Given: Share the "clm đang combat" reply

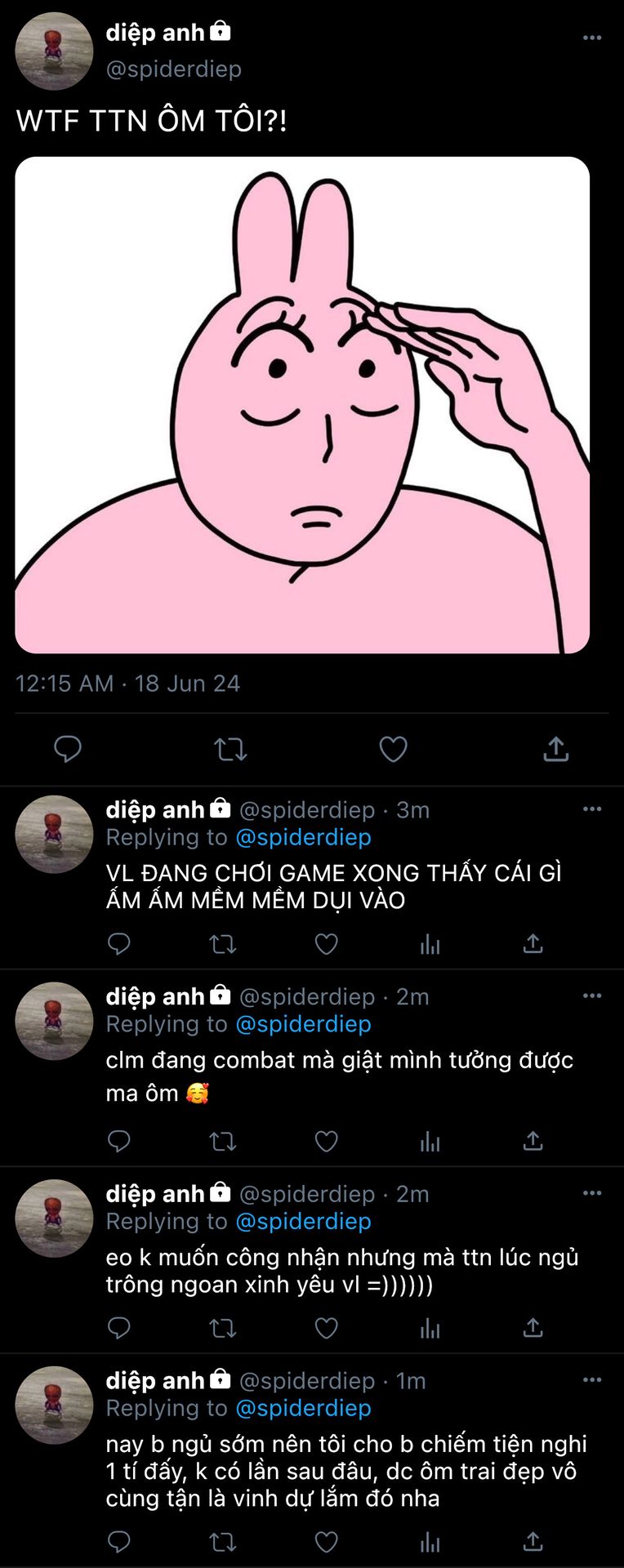Looking at the screenshot, I should click(533, 1141).
